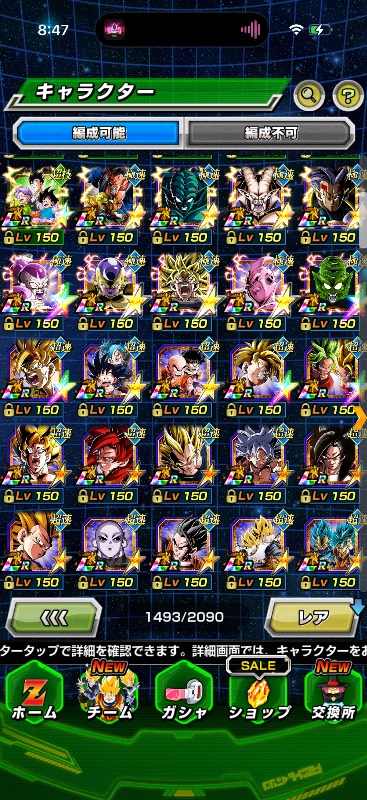
Task: Open the チーム tab
Action: [x=109, y=693]
